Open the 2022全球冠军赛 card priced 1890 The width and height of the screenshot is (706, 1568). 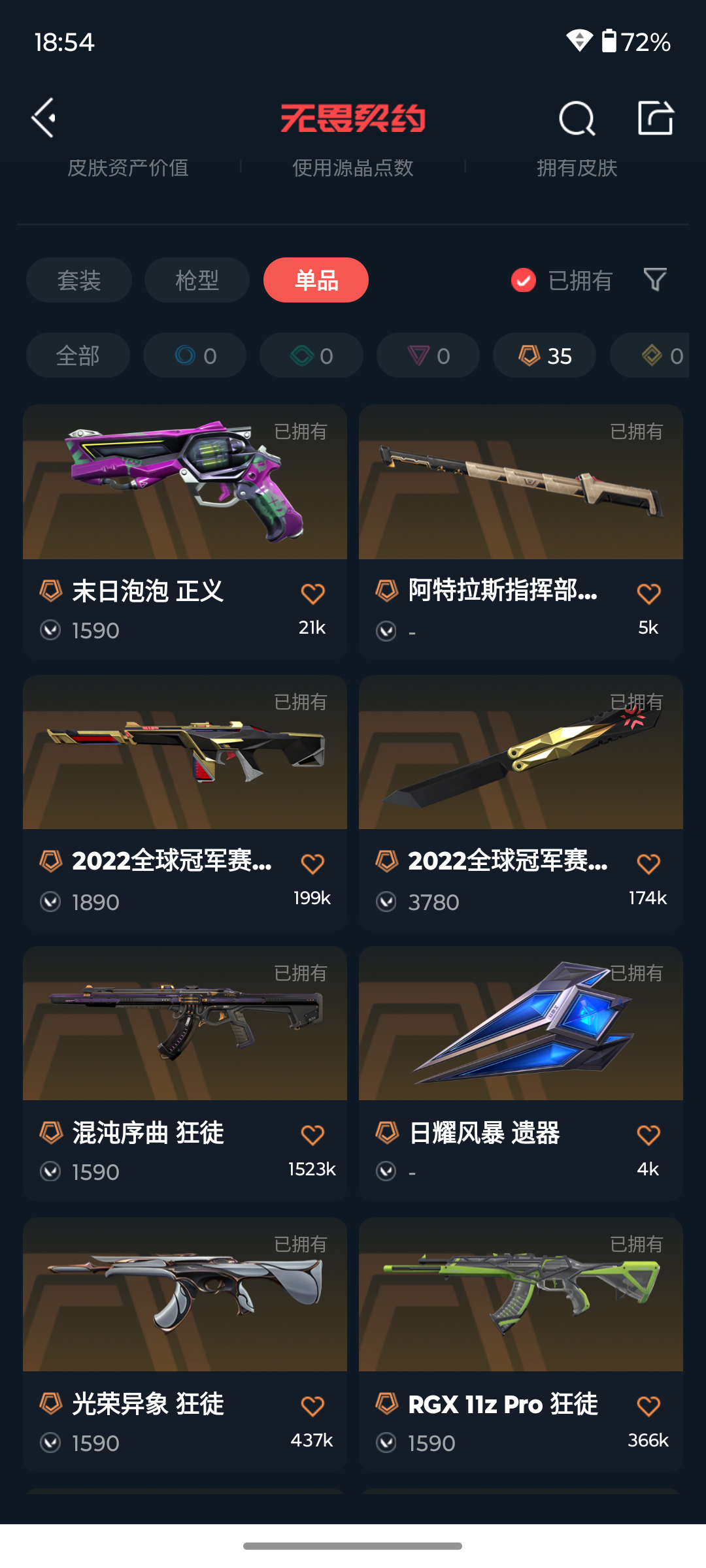click(185, 803)
